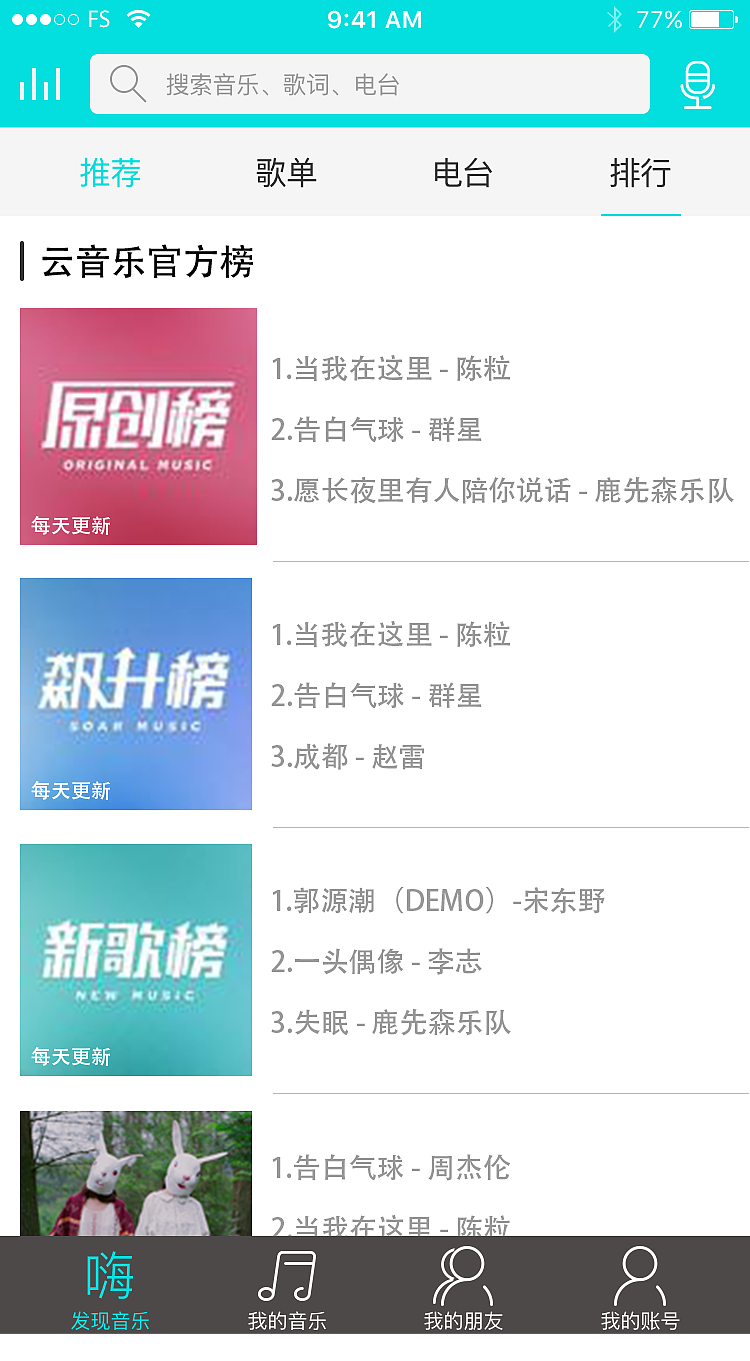Open 我的朋友 via the person icon
The image size is (750, 1361).
462,1277
